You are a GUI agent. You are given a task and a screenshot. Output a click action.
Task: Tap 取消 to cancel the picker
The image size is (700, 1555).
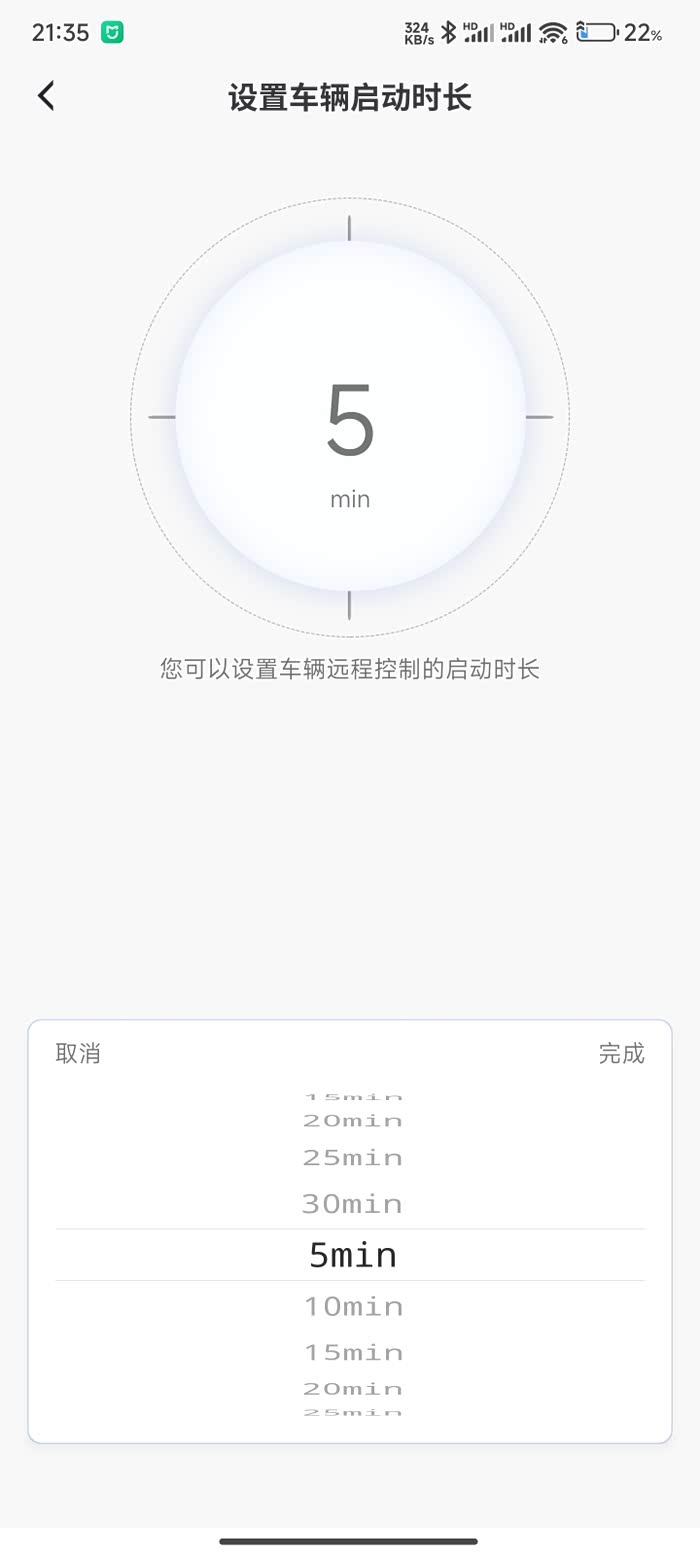coord(78,1053)
